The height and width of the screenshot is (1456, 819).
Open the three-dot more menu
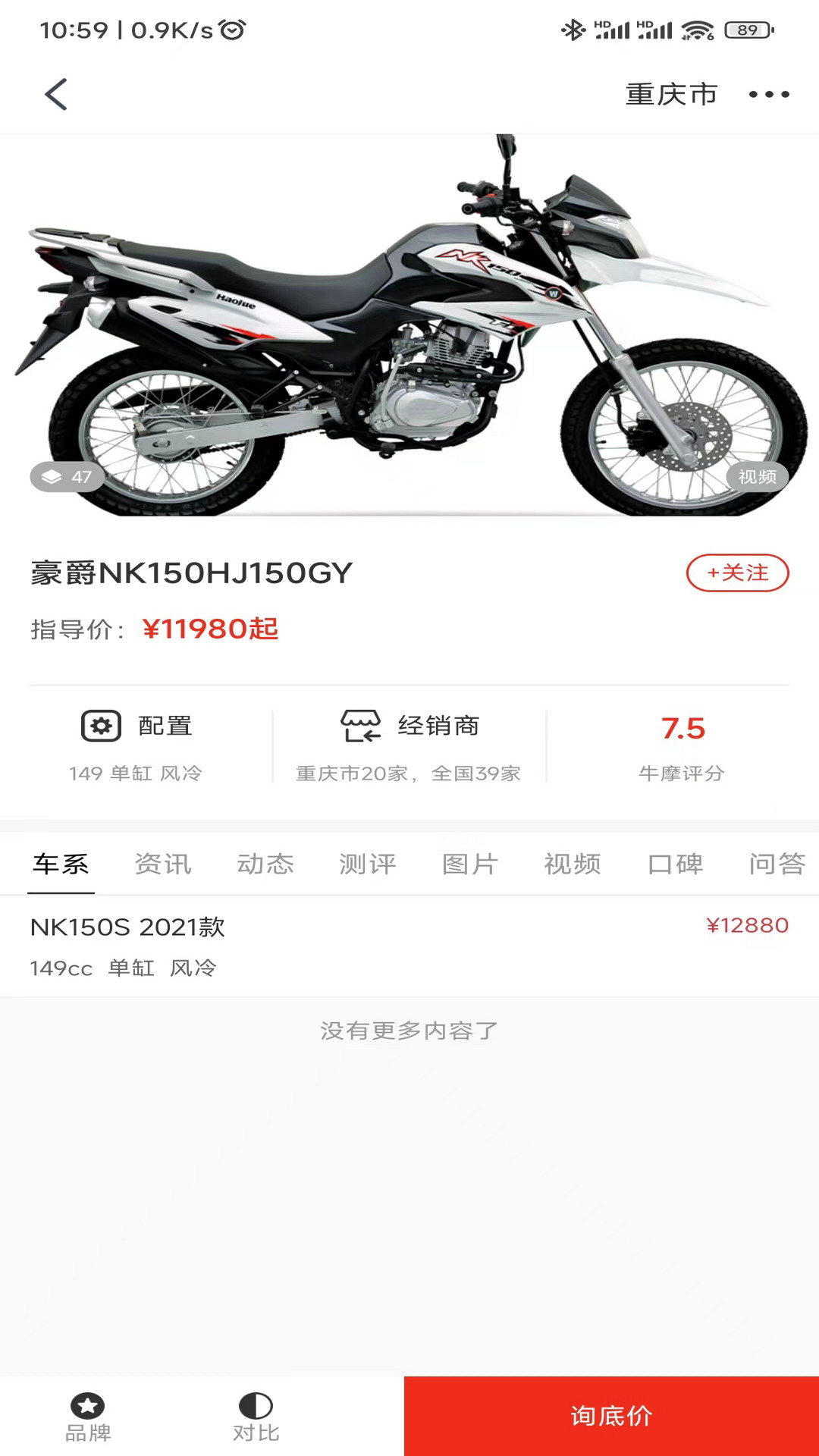[768, 94]
